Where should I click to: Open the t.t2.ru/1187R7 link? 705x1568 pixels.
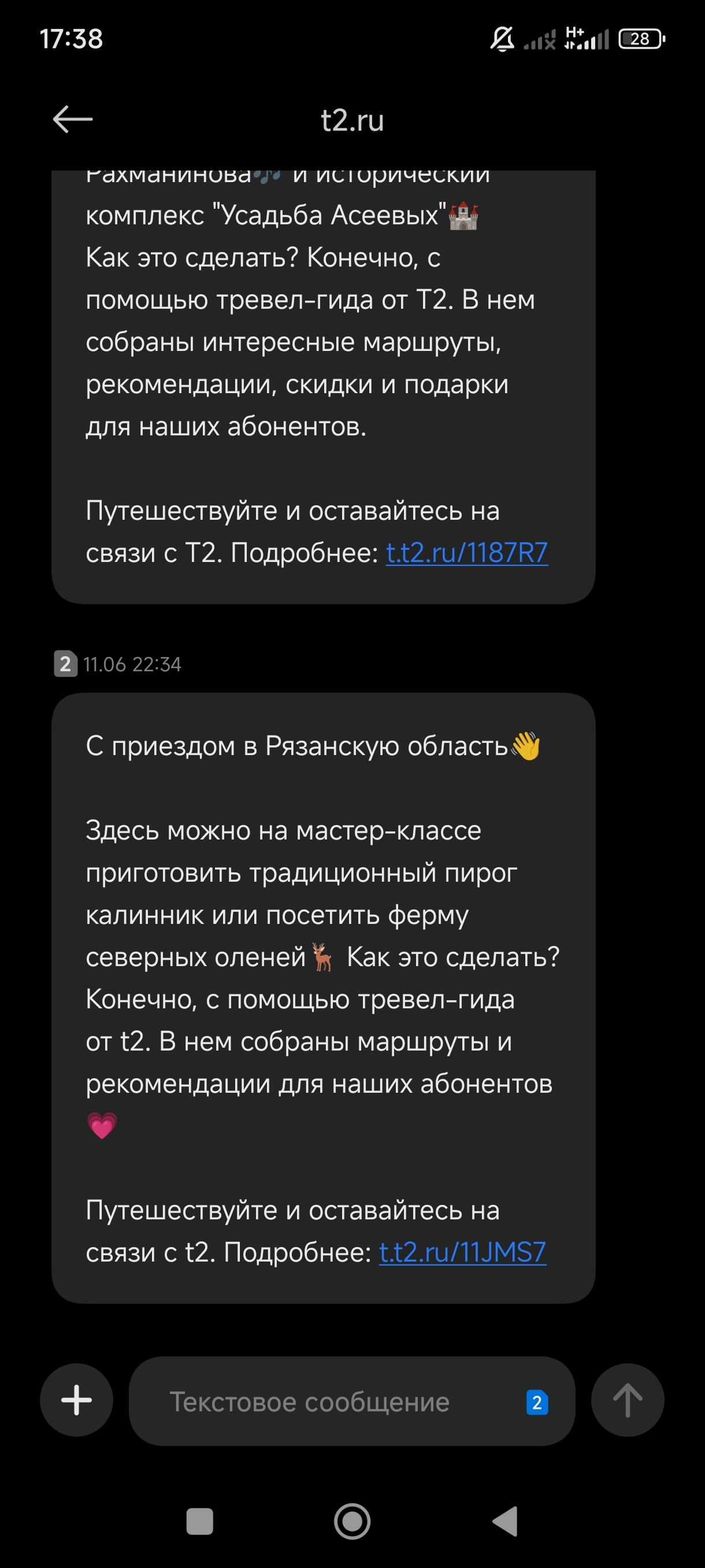click(x=466, y=553)
